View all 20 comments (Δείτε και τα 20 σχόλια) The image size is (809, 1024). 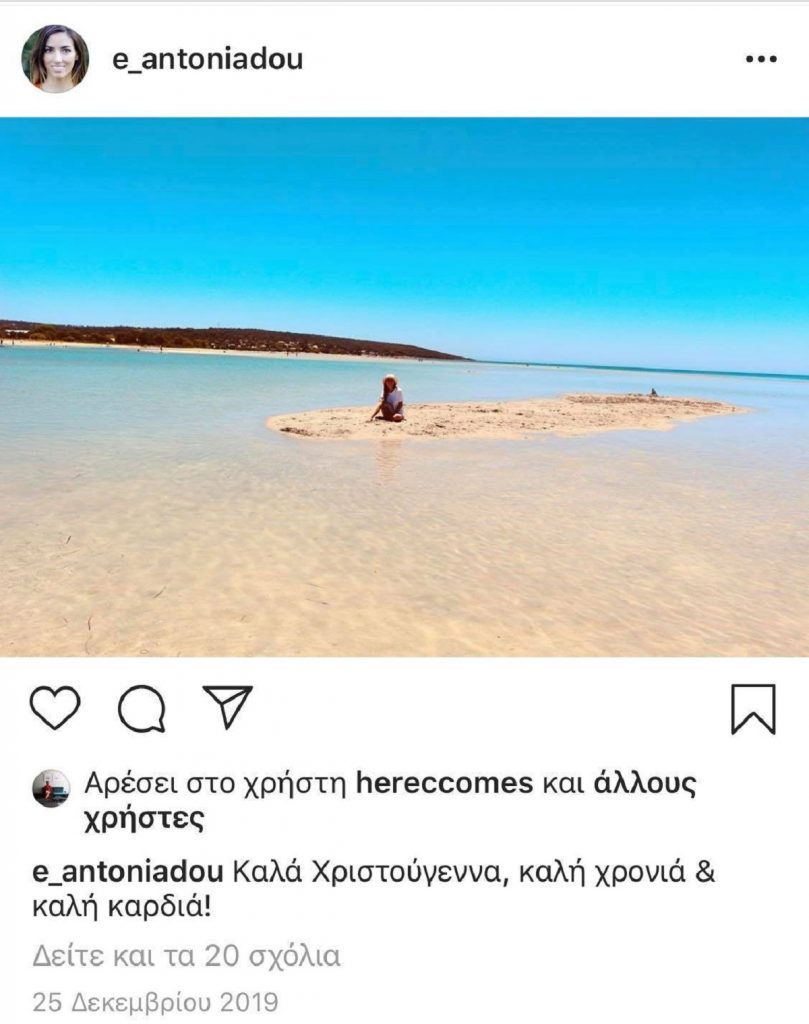[x=187, y=957]
